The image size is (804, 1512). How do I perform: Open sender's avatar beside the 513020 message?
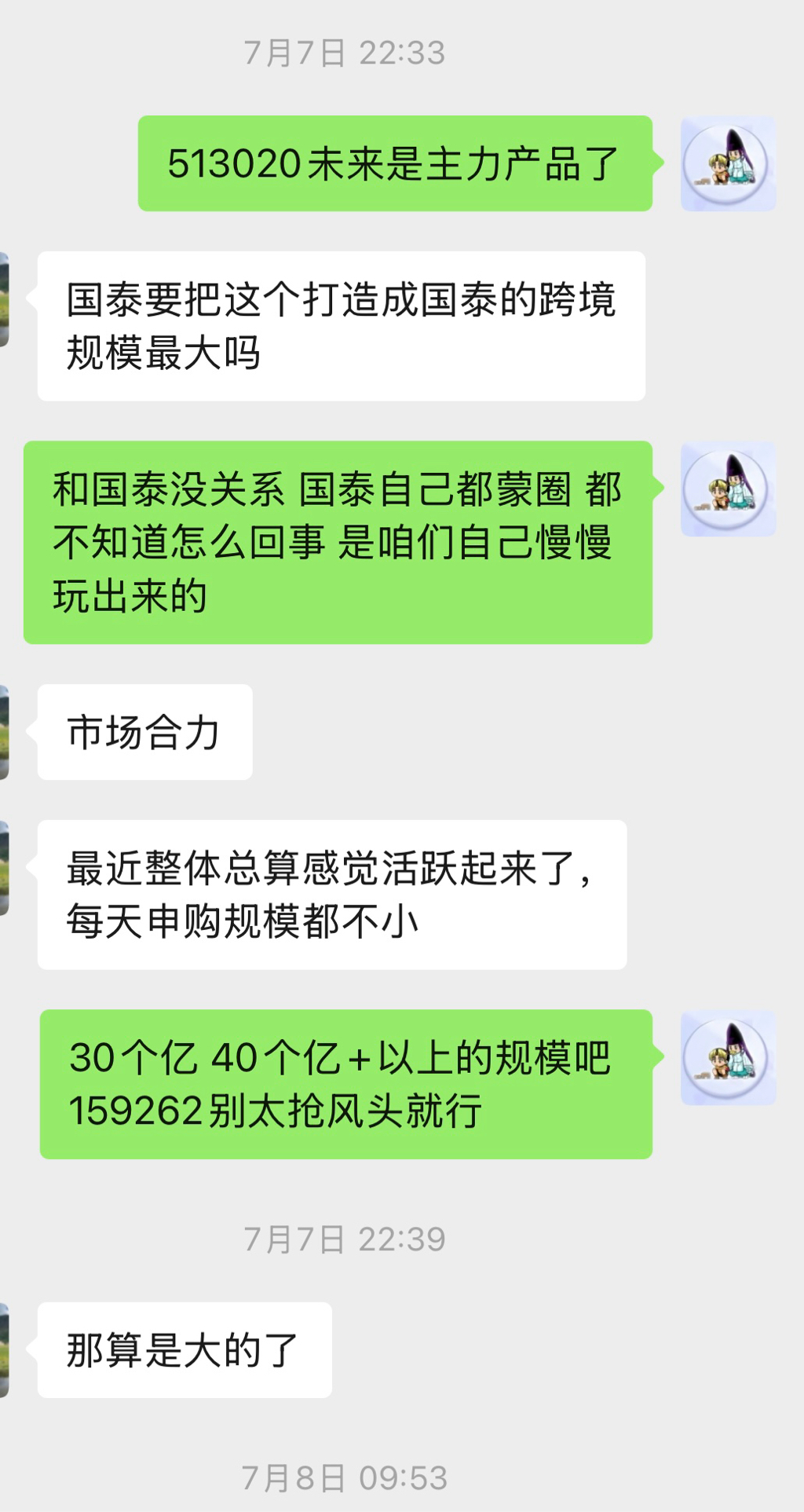point(728,164)
